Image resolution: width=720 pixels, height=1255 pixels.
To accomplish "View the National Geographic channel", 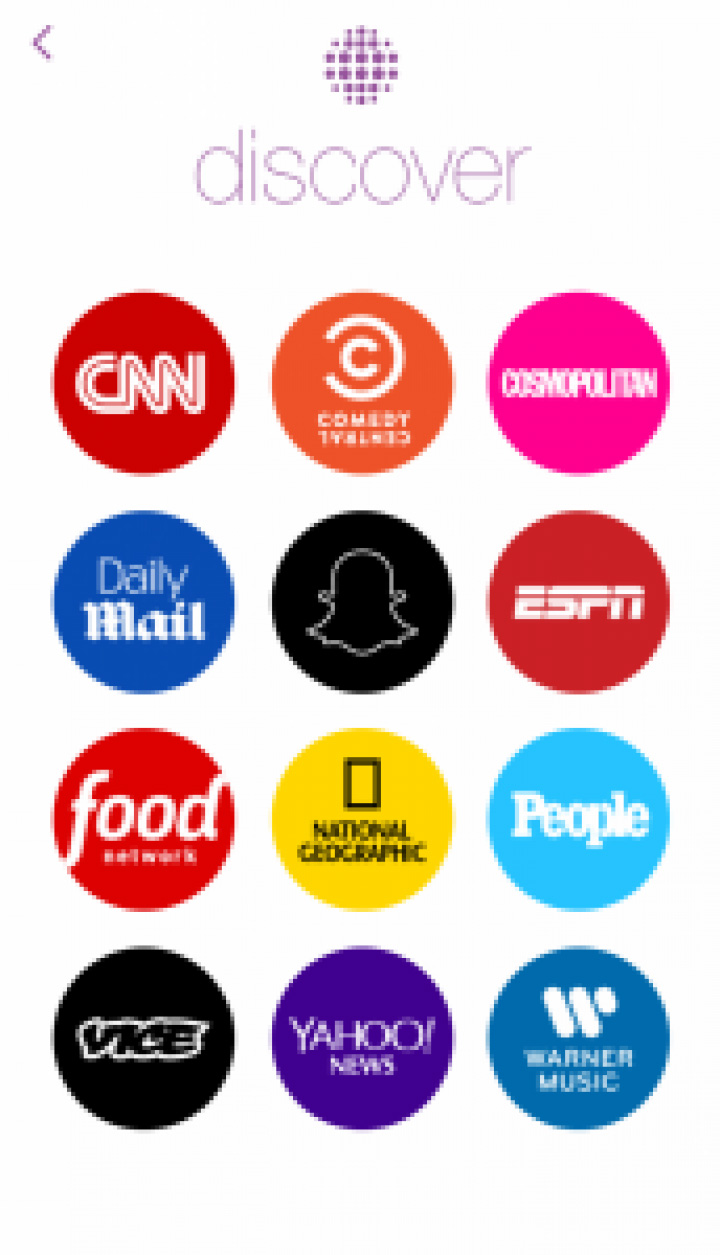I will 361,820.
